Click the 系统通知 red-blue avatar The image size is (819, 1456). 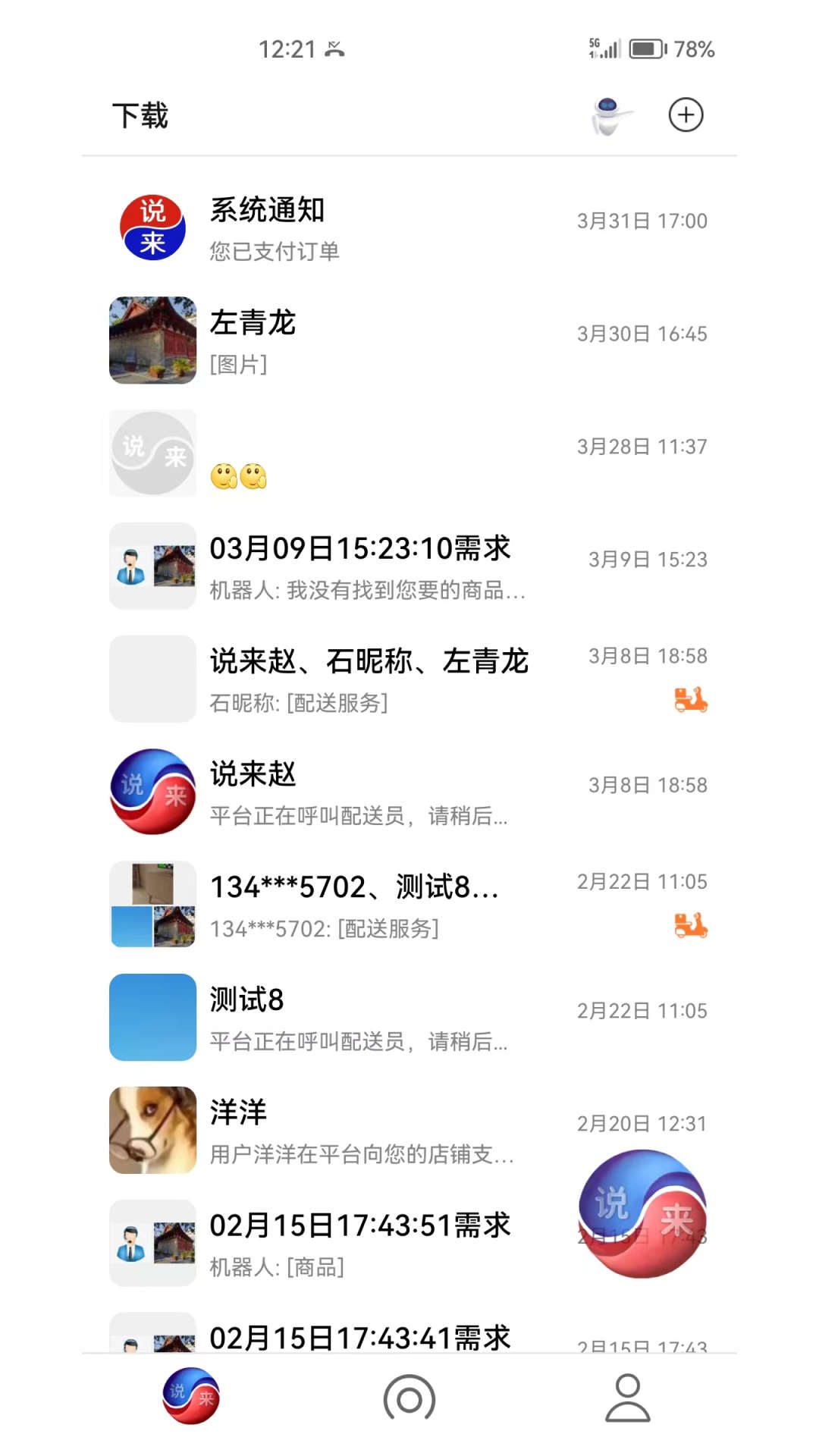pos(152,226)
